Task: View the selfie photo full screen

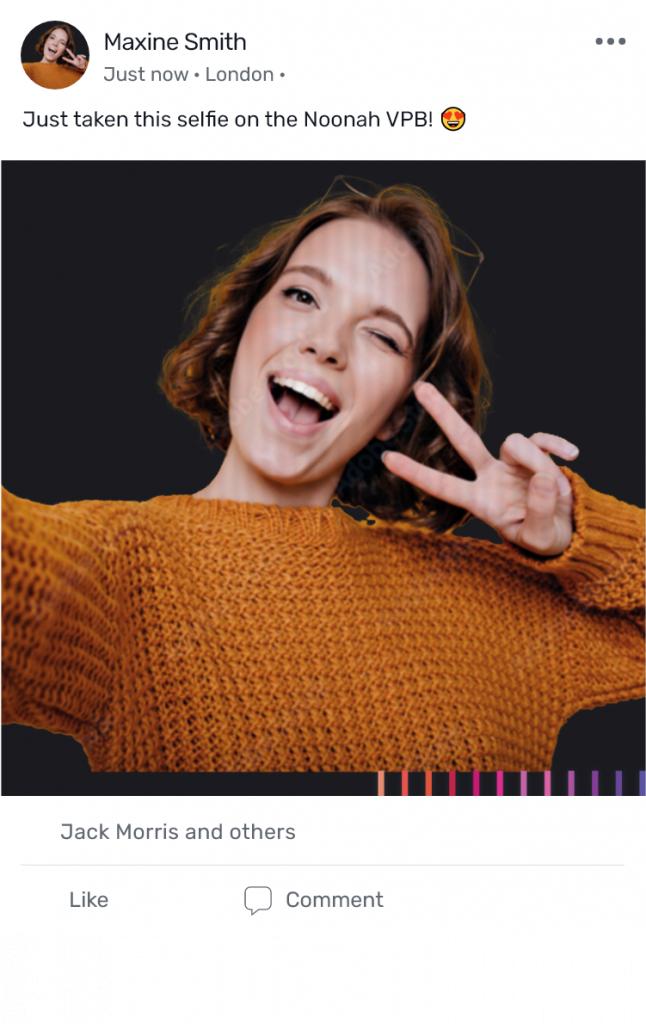Action: click(x=323, y=478)
